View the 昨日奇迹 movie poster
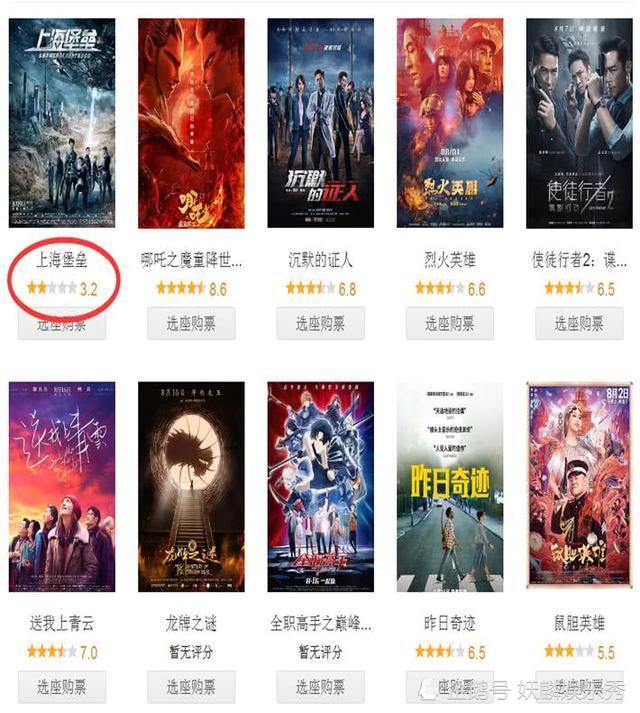Viewport: 640px width, 713px height. (450, 487)
